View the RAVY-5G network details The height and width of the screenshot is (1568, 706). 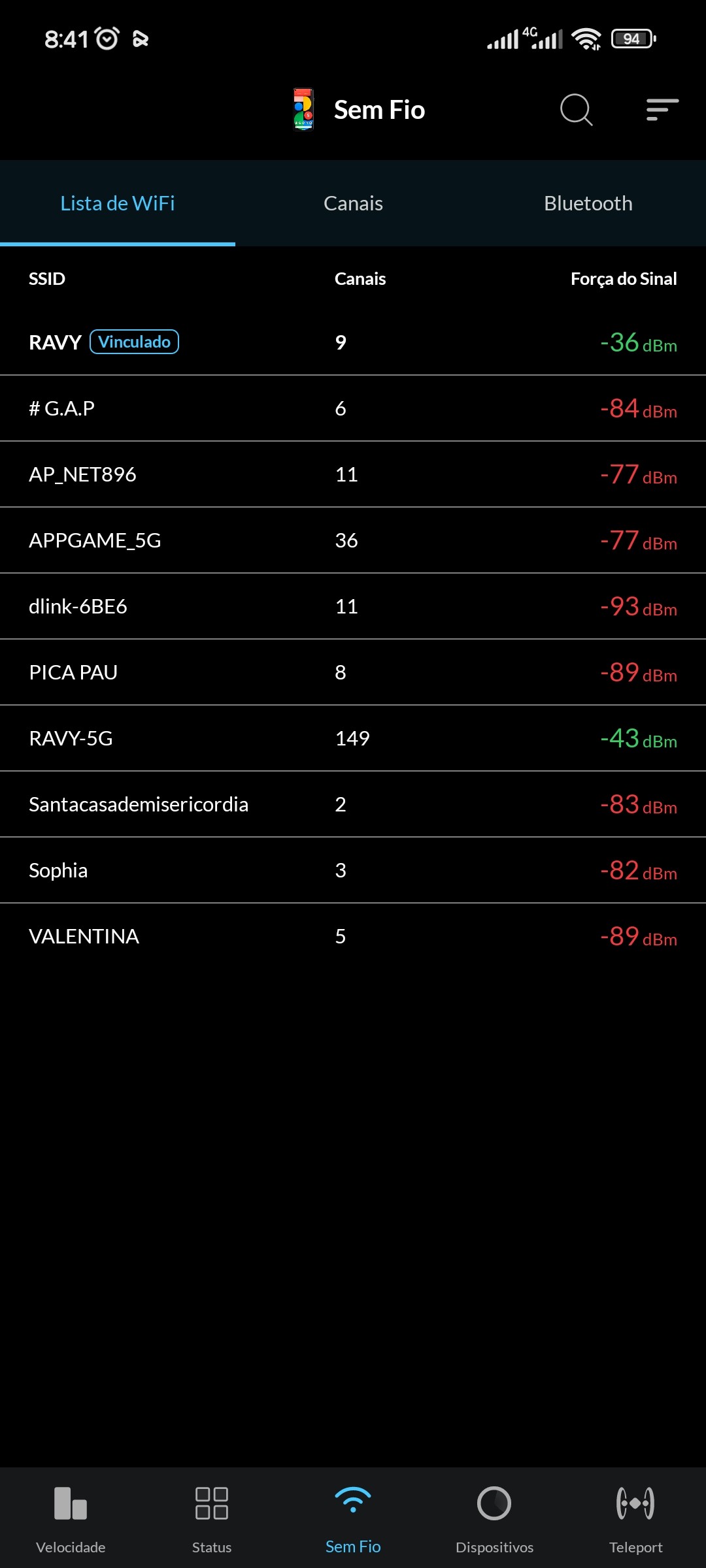pos(353,738)
